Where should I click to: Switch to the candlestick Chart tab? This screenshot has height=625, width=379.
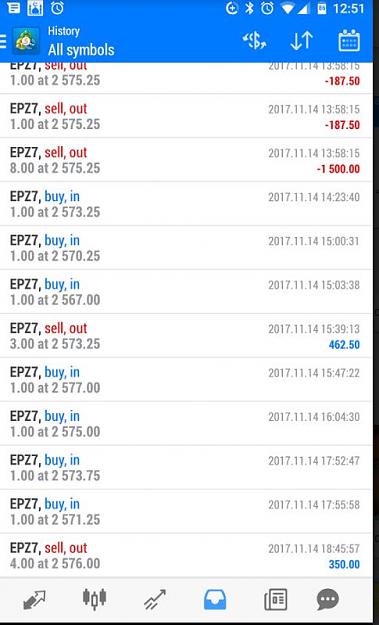pos(94,599)
